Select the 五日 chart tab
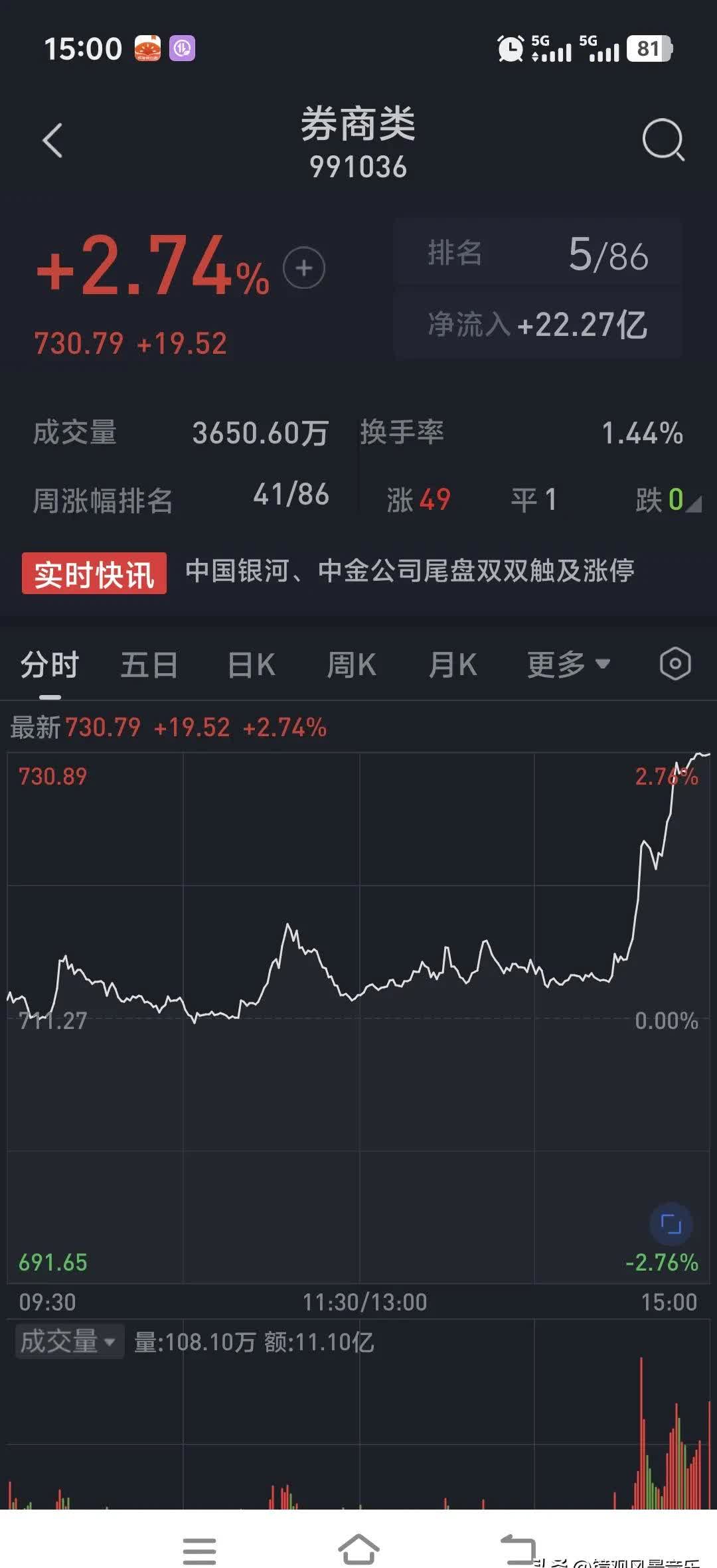Viewport: 717px width, 1568px height. pos(149,663)
